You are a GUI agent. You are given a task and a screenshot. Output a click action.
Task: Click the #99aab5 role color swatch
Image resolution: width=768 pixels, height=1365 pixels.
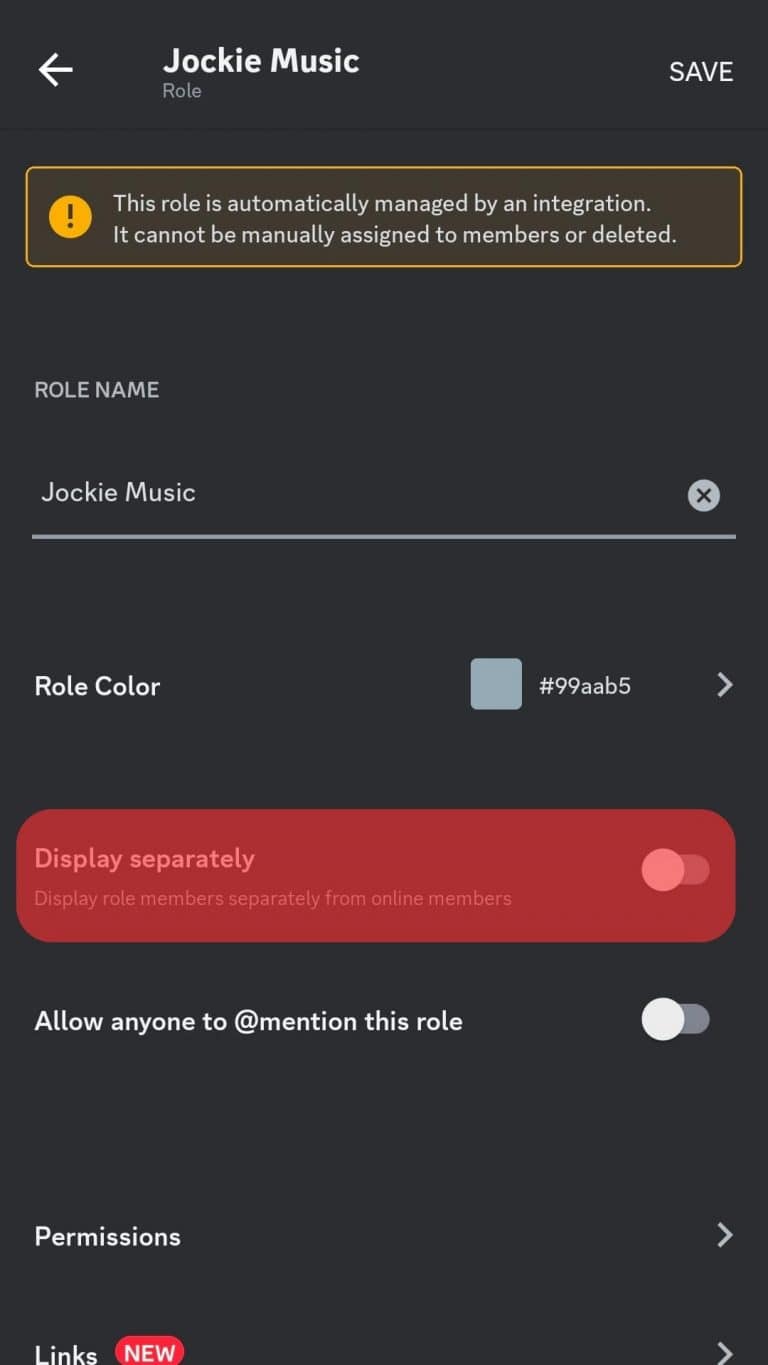(495, 684)
